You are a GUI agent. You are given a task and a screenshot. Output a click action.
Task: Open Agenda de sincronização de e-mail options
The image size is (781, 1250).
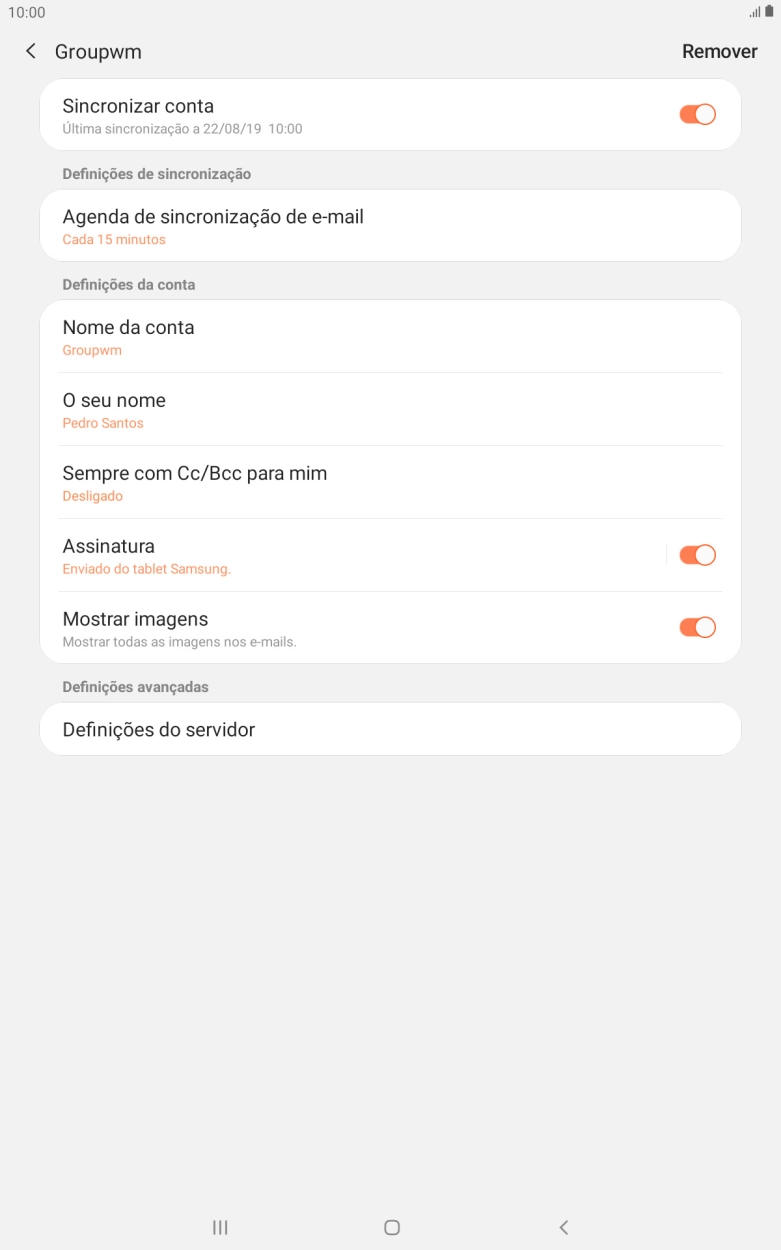pos(390,225)
